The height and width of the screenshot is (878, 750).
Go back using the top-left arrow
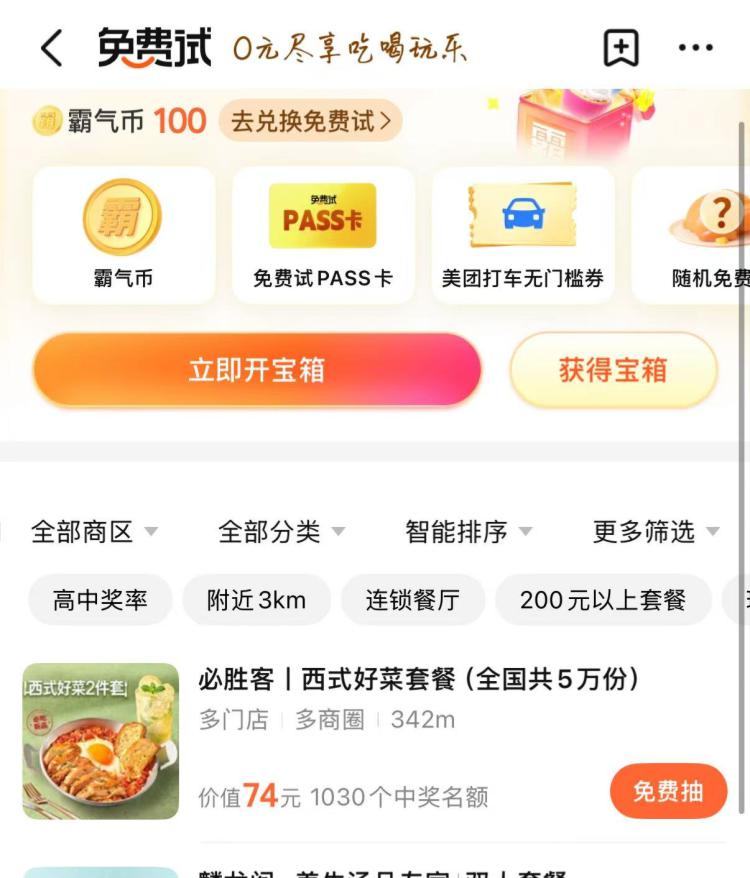[52, 48]
